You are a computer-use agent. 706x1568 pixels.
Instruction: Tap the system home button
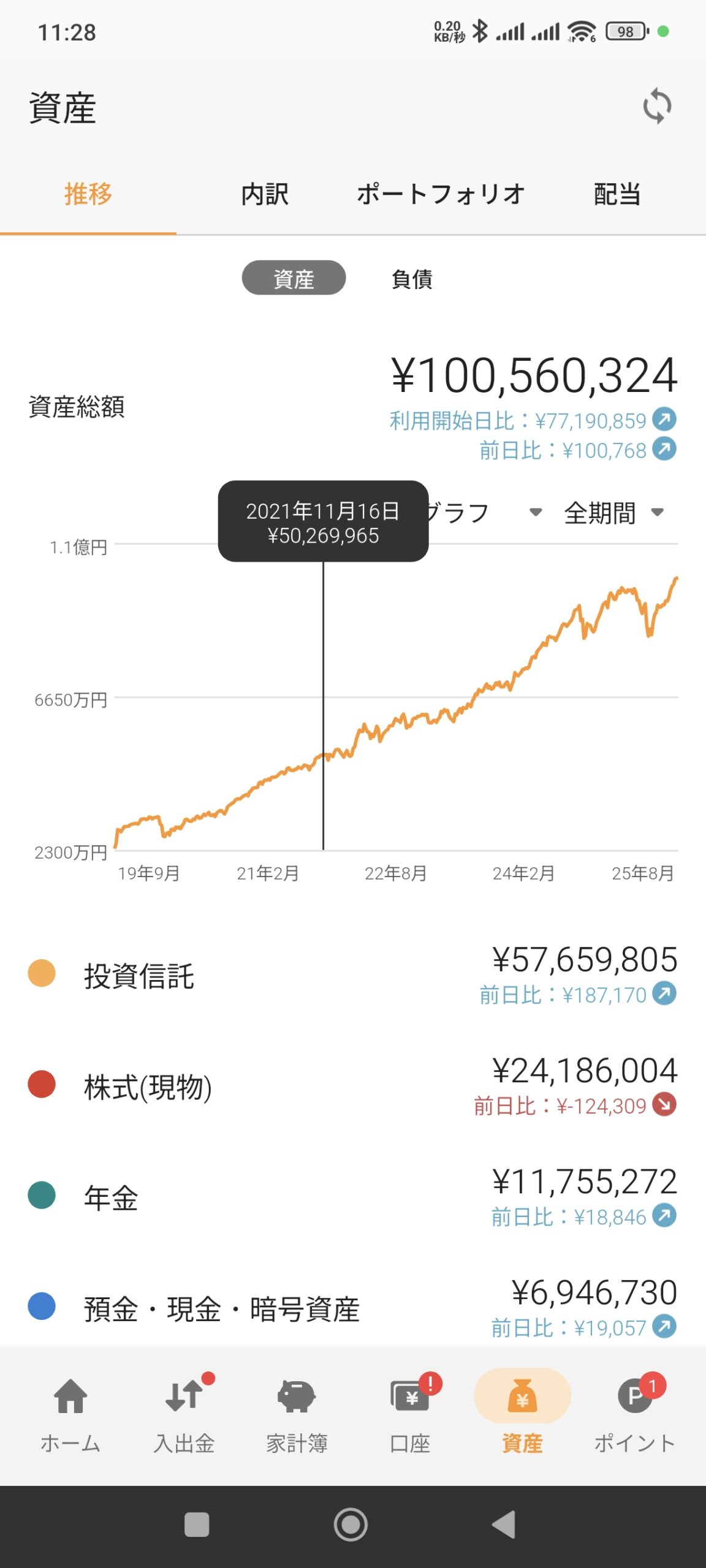coord(351,1525)
